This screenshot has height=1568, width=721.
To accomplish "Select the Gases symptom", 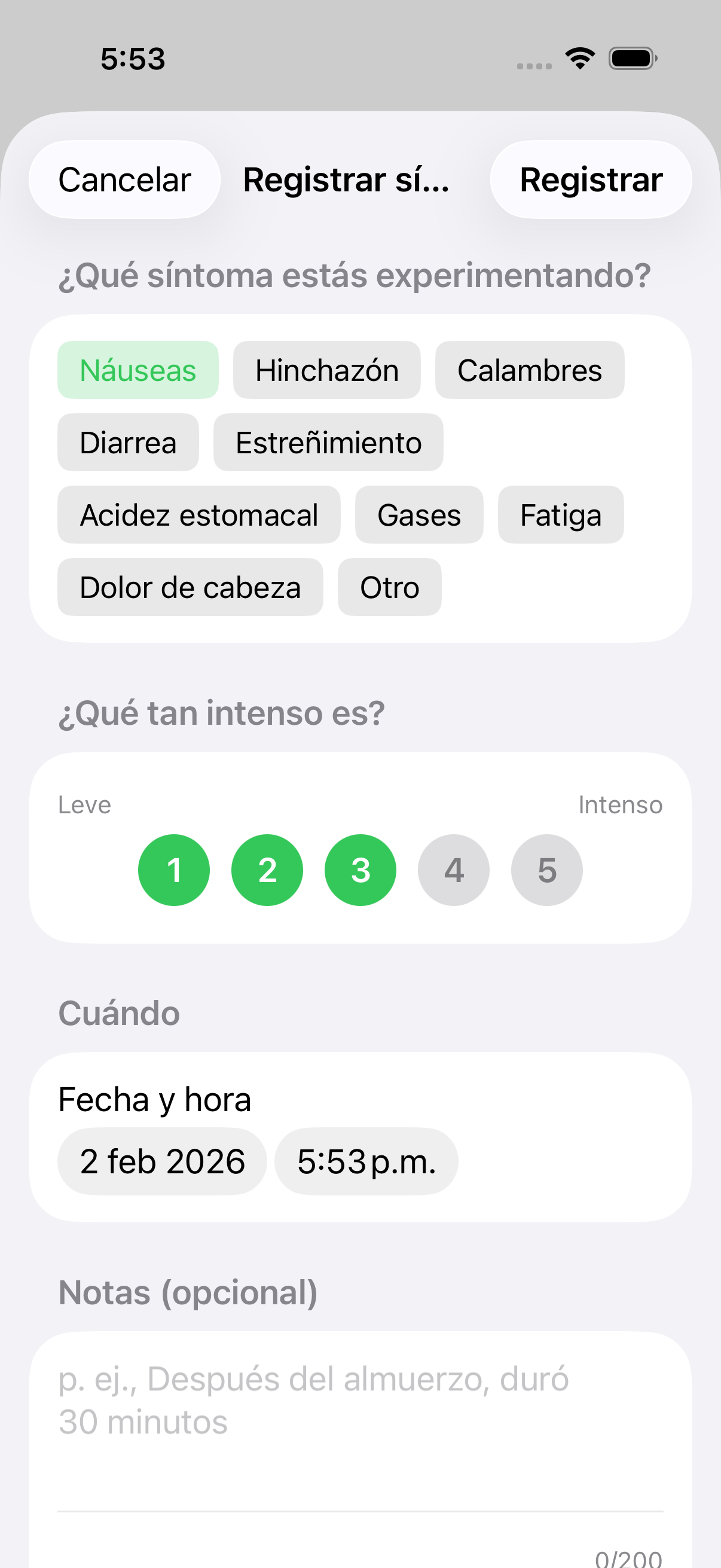I will [419, 514].
